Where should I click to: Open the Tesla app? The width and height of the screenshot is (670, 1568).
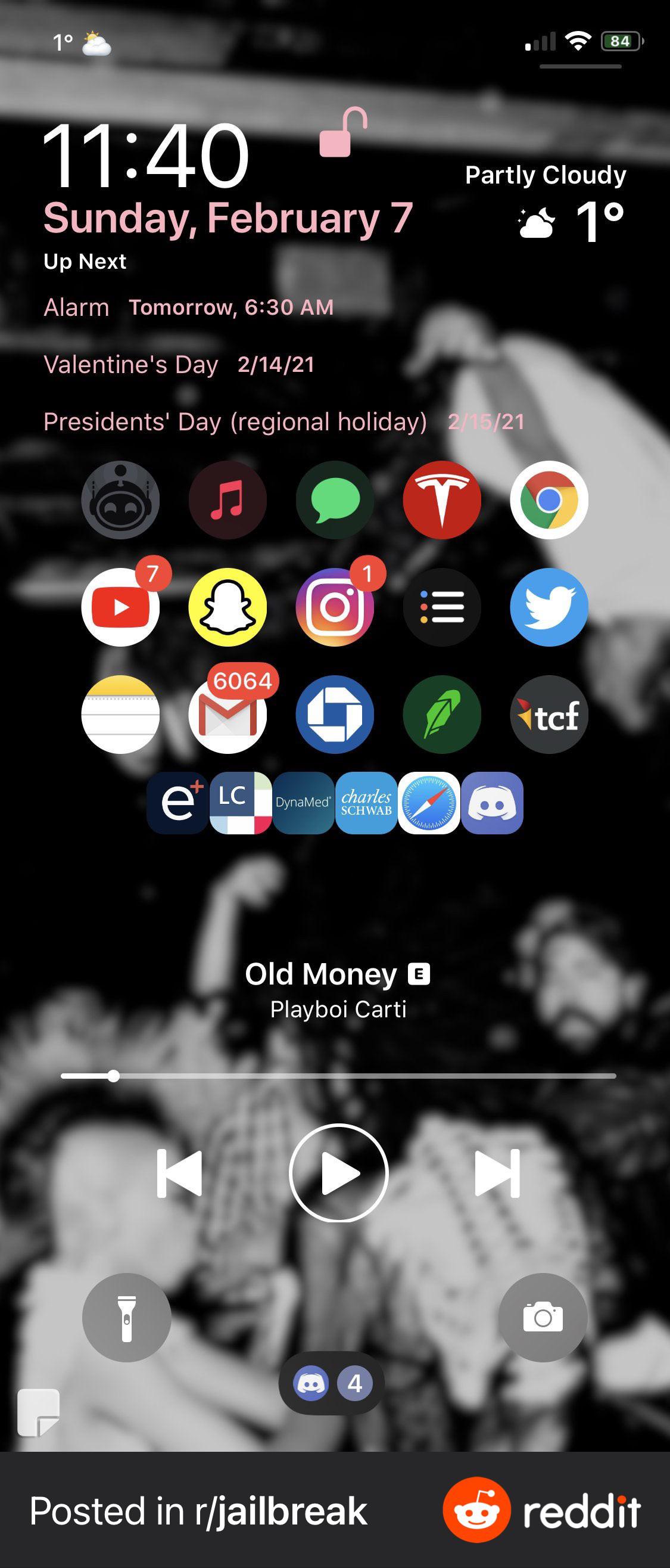point(442,500)
